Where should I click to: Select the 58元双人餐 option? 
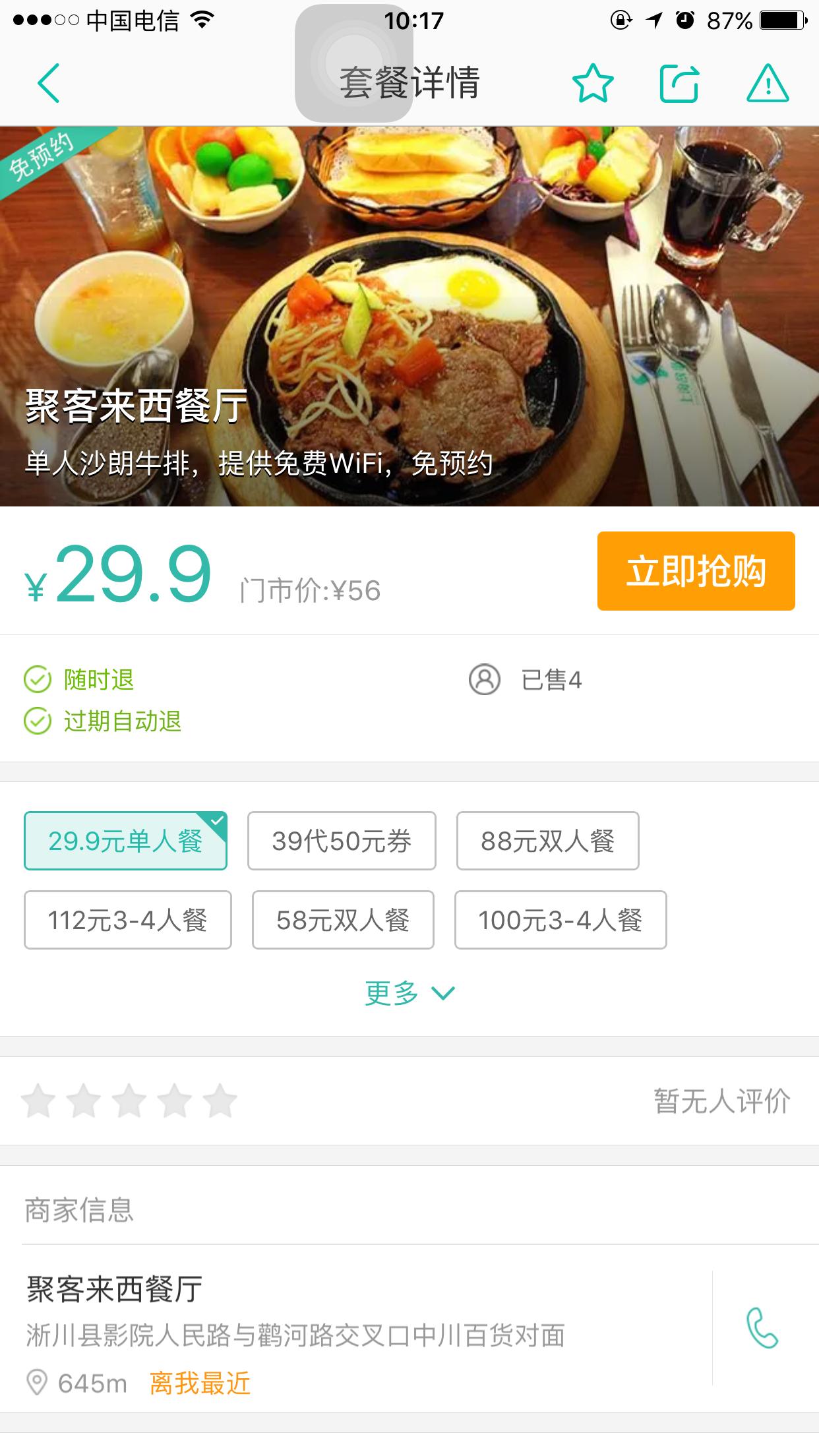pyautogui.click(x=342, y=921)
